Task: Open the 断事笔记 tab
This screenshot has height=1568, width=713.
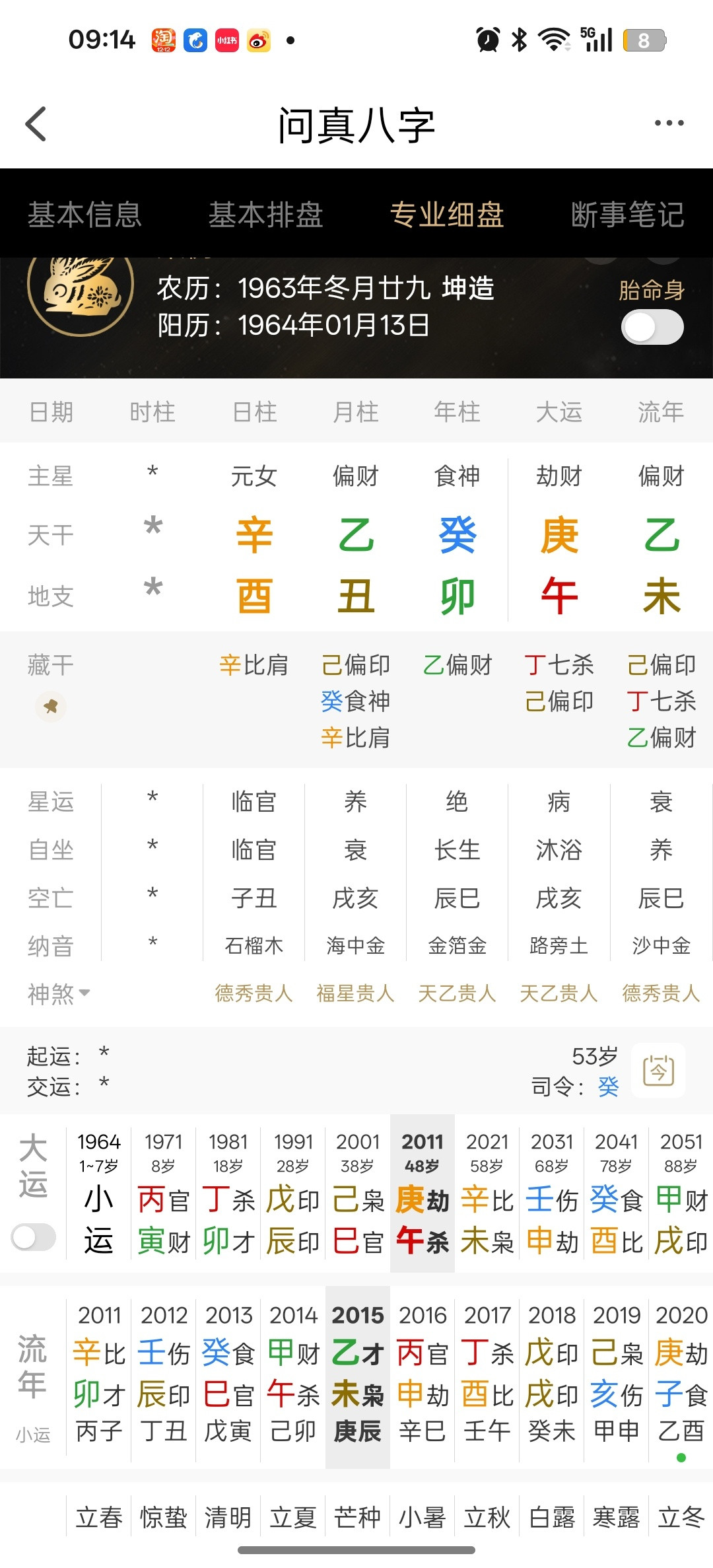Action: pyautogui.click(x=628, y=214)
